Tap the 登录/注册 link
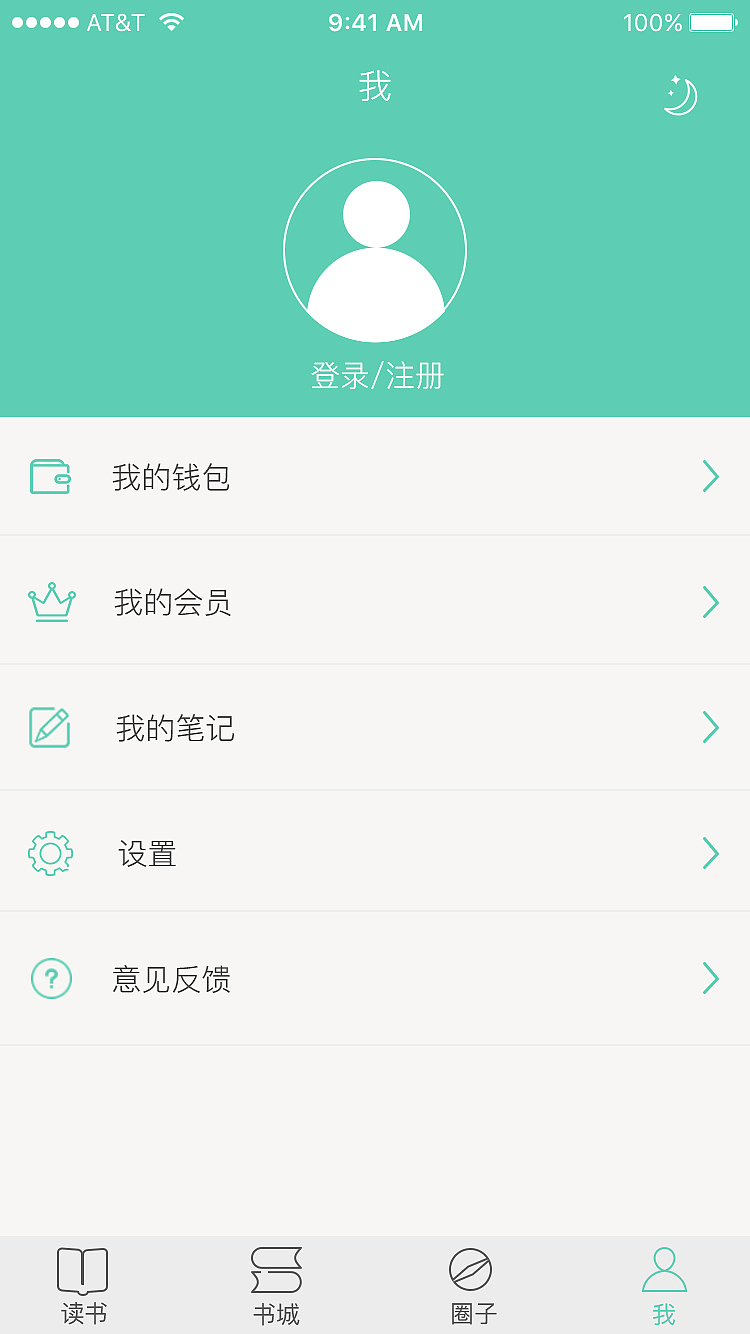This screenshot has height=1334, width=750. [x=375, y=377]
